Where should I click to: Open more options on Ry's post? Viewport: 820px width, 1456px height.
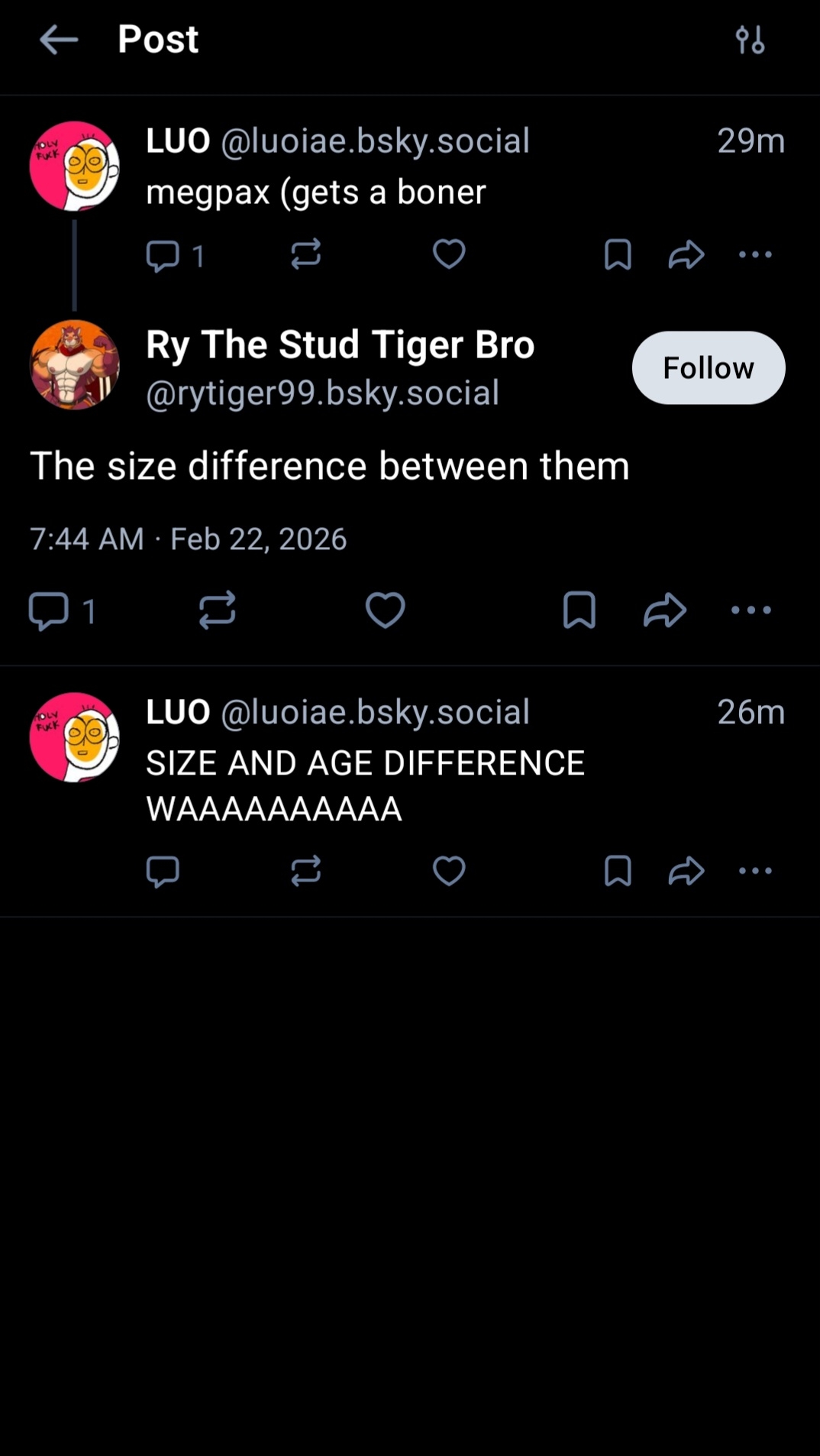(751, 610)
